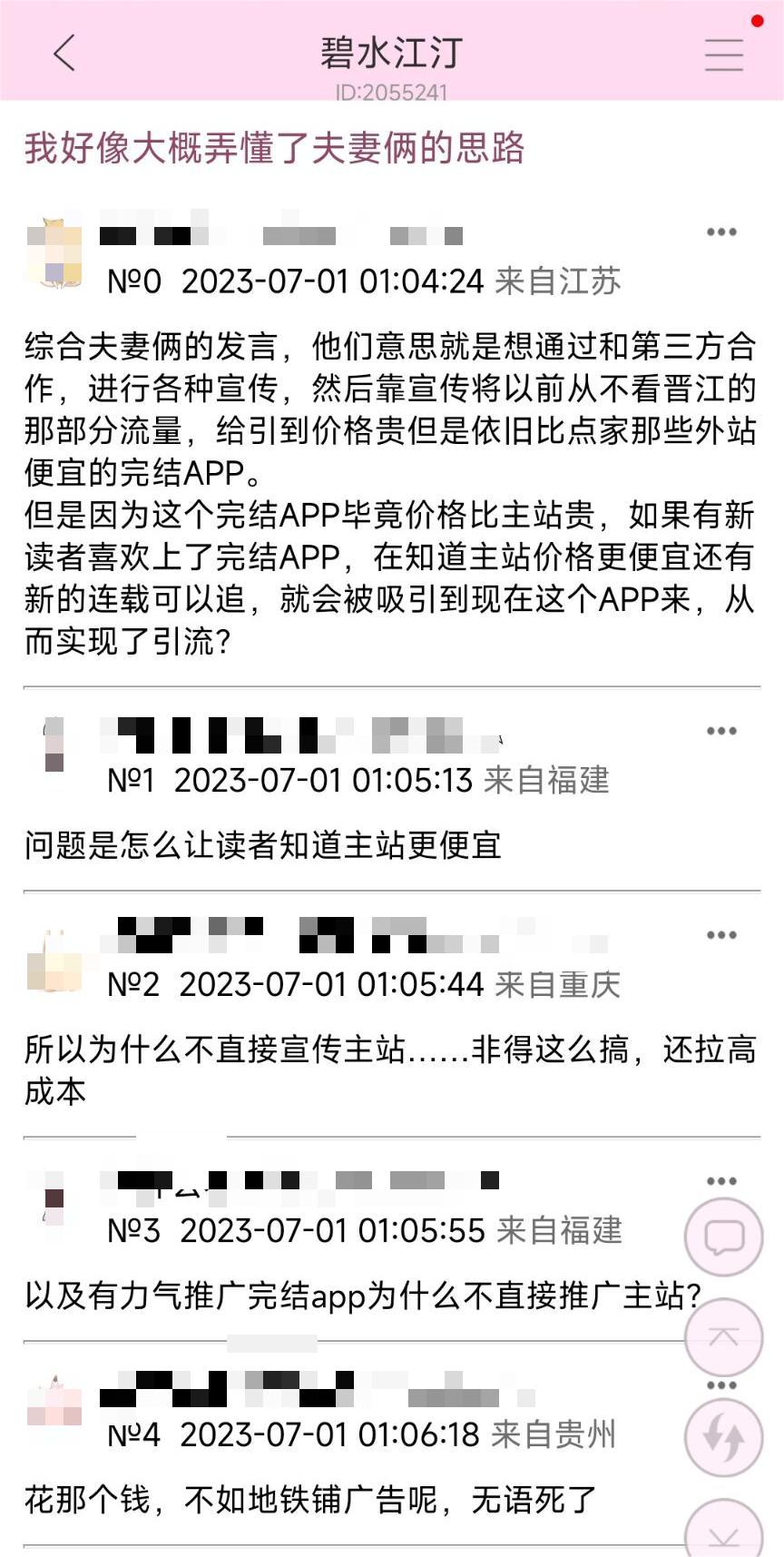This screenshot has height=1557, width=784.
Task: Tap the 来自重庆 location tag
Action: pos(560,984)
